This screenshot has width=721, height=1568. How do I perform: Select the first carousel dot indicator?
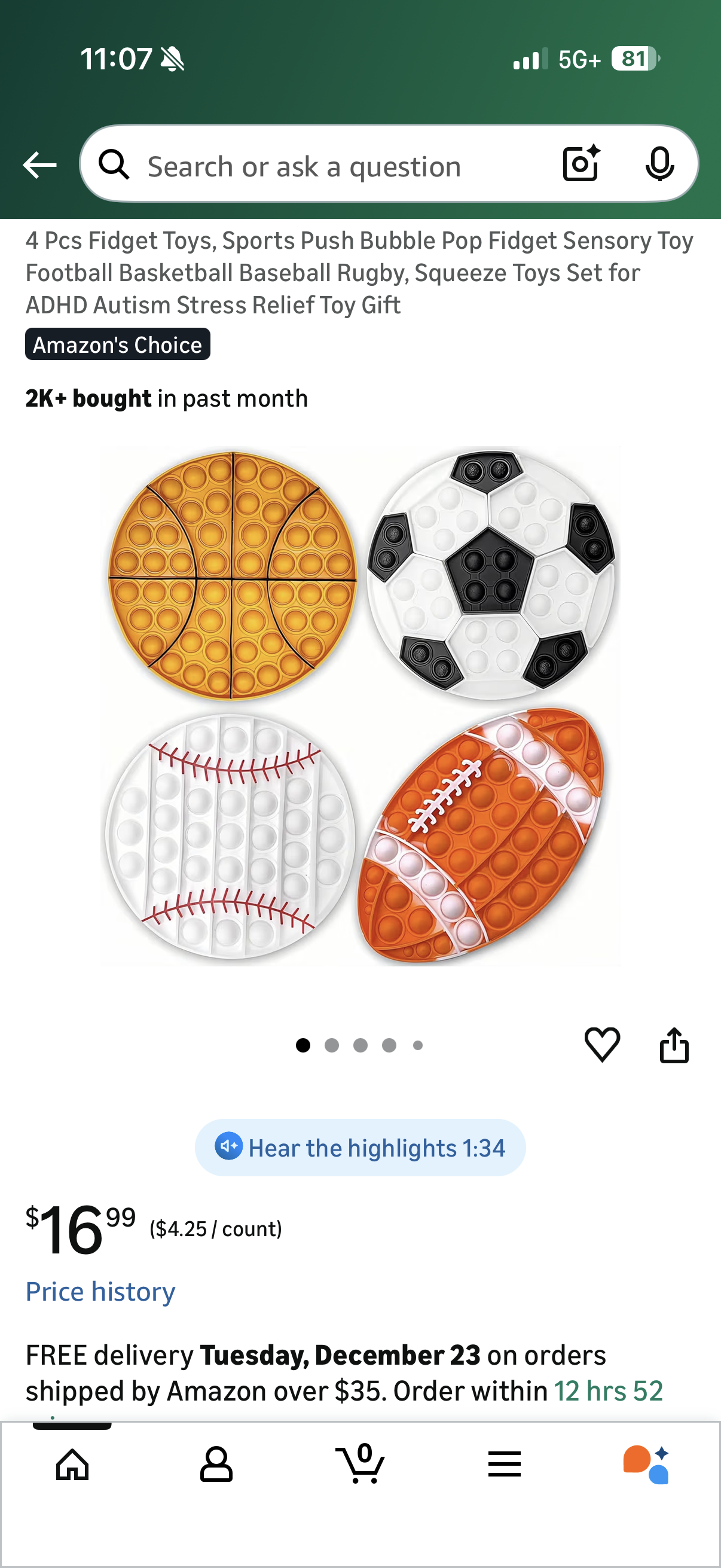click(303, 1045)
